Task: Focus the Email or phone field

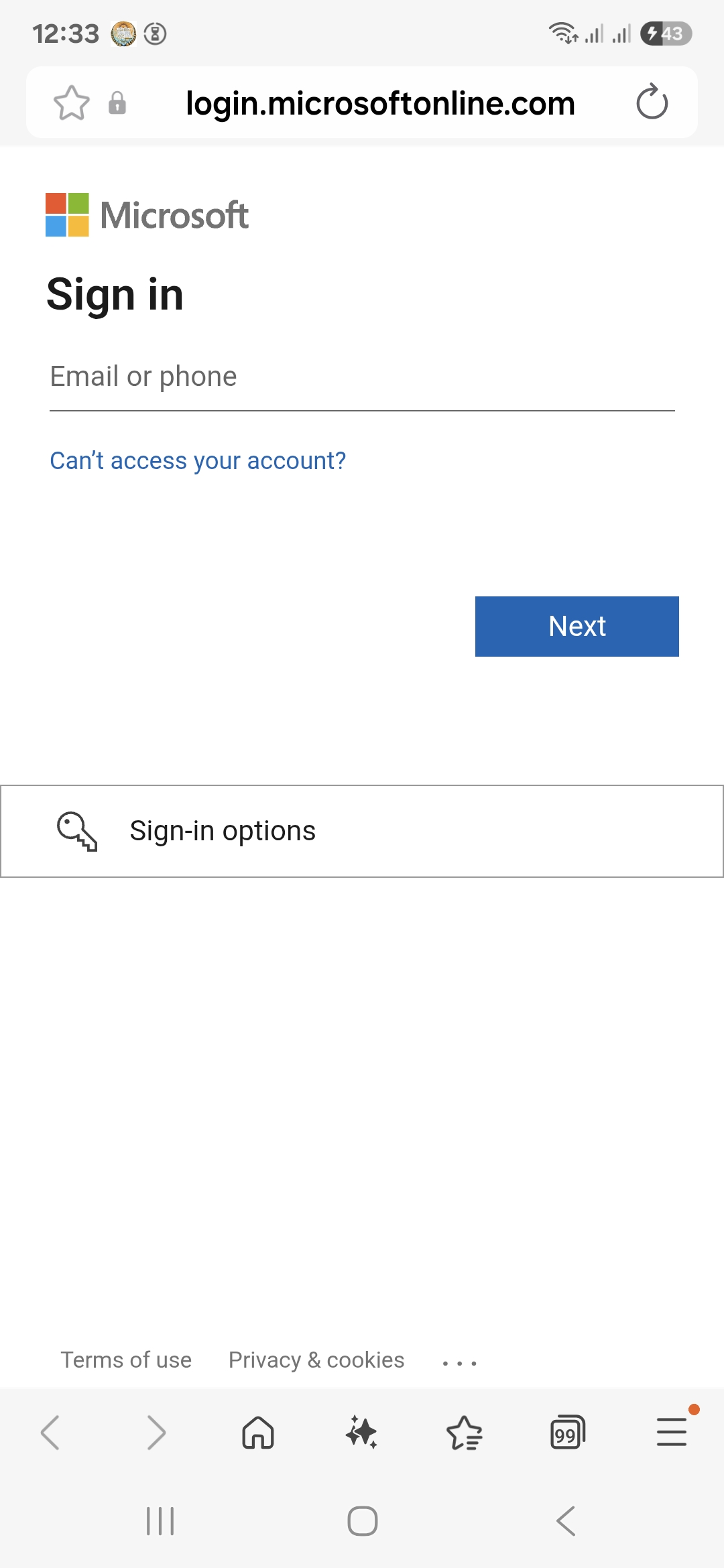Action: [x=362, y=377]
